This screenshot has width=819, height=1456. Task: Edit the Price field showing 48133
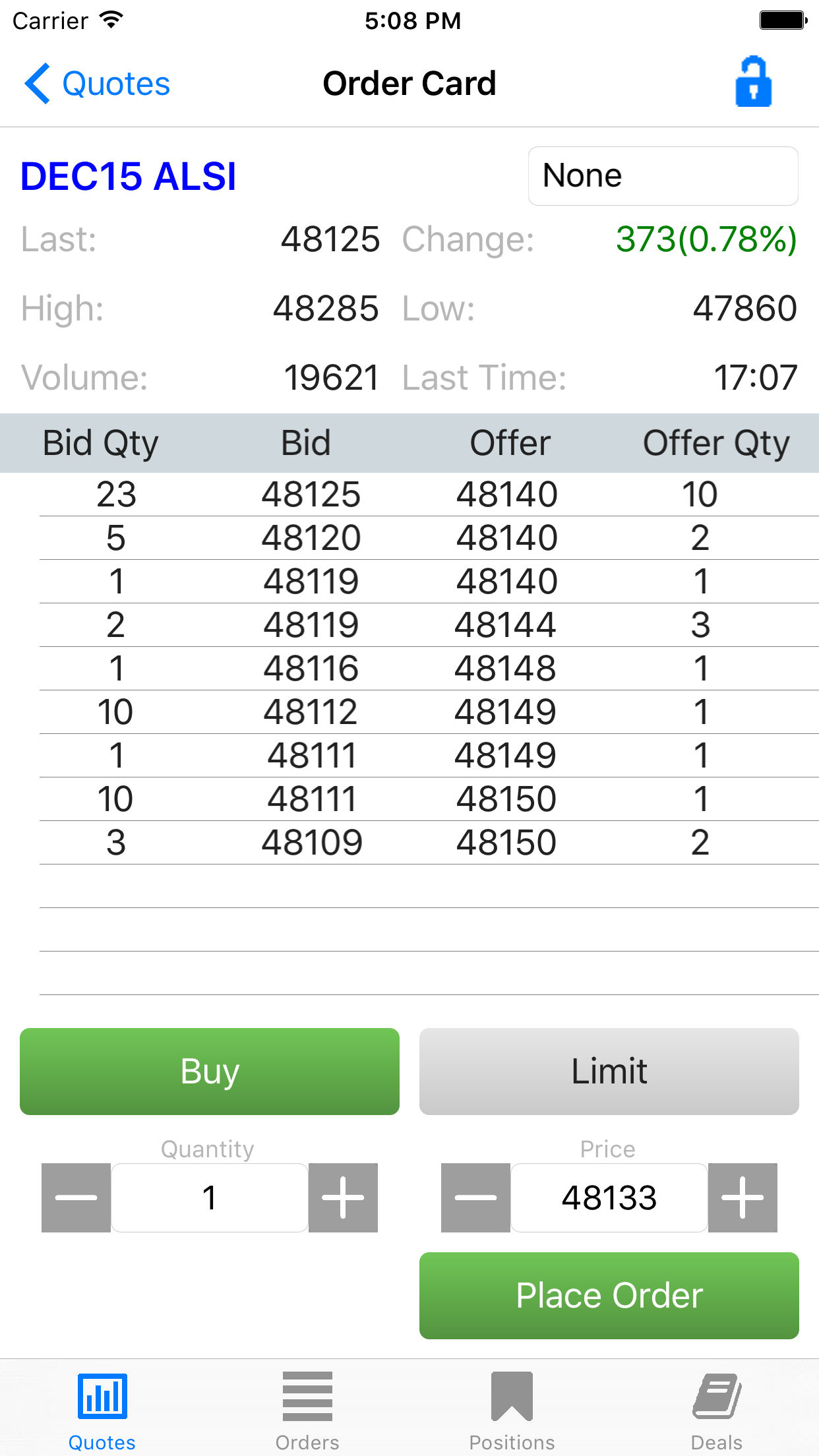click(x=609, y=1198)
